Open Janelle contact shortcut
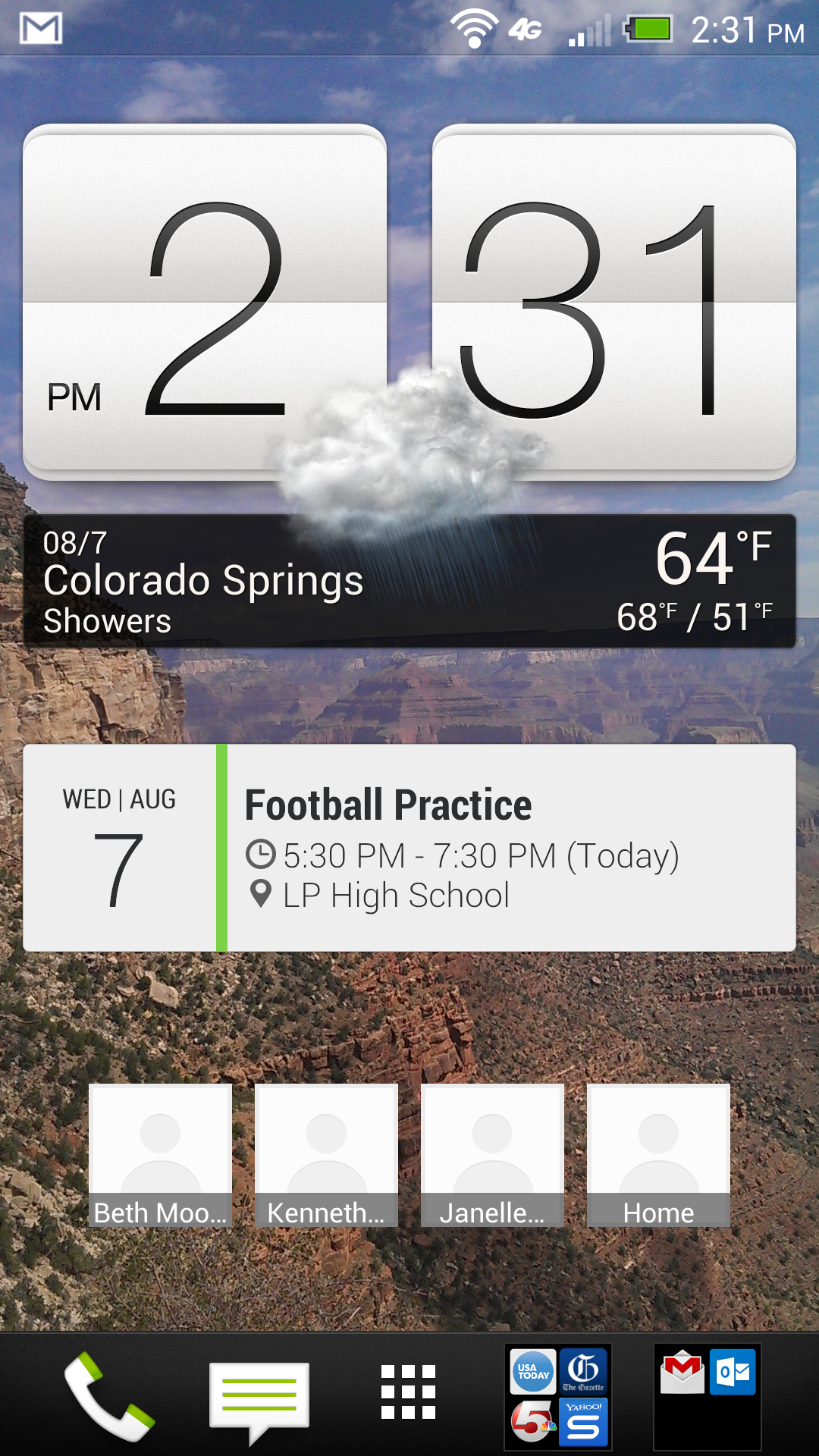 [492, 1154]
